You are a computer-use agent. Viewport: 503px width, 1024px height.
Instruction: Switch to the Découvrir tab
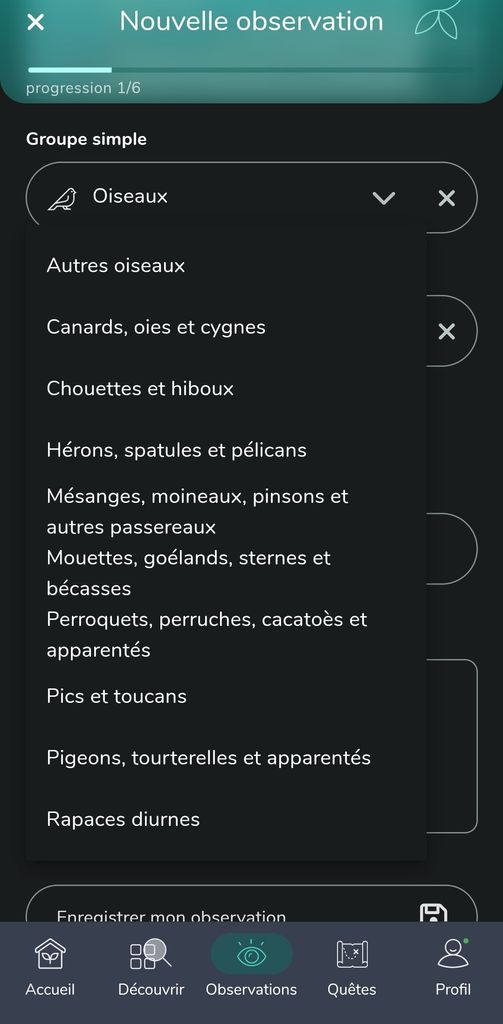tap(151, 968)
